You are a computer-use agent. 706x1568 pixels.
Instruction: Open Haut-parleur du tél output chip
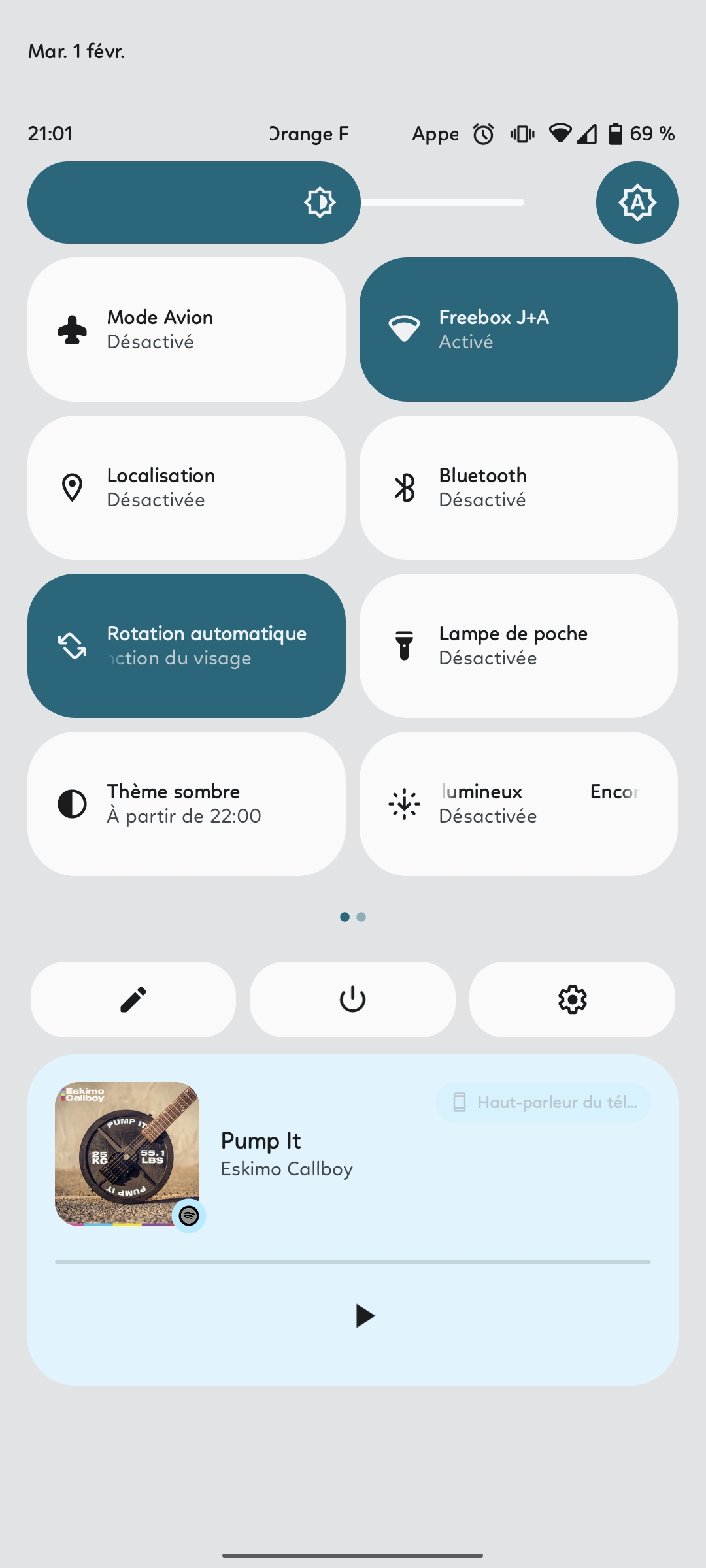543,1102
